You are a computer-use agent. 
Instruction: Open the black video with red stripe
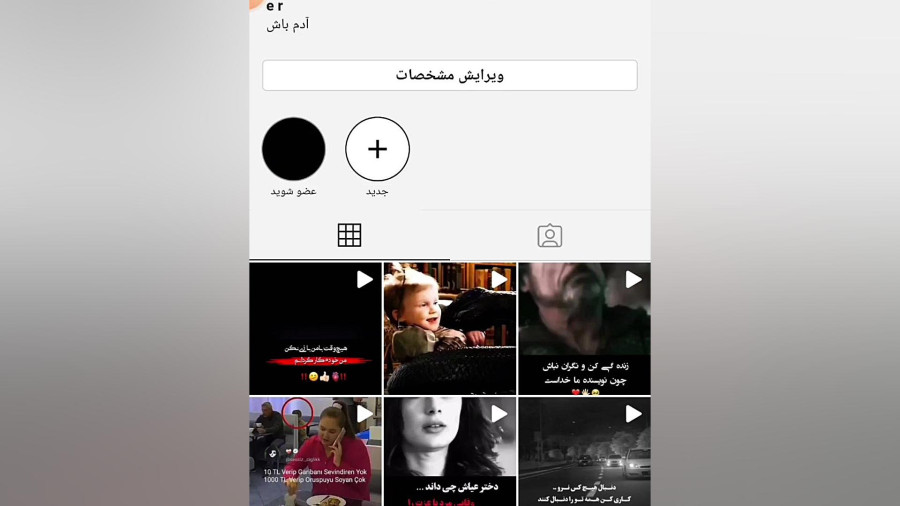[315, 328]
